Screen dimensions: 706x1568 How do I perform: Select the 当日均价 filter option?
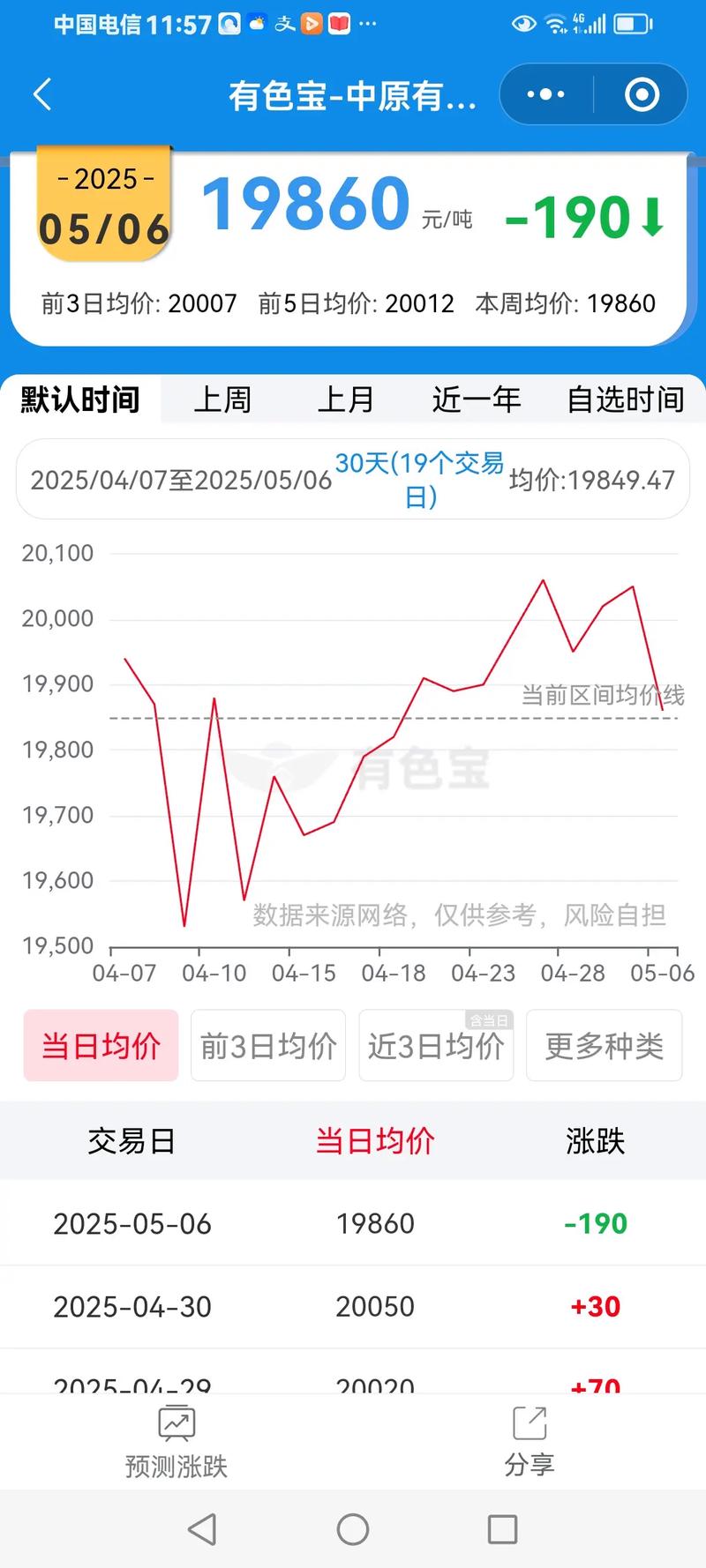(100, 1045)
